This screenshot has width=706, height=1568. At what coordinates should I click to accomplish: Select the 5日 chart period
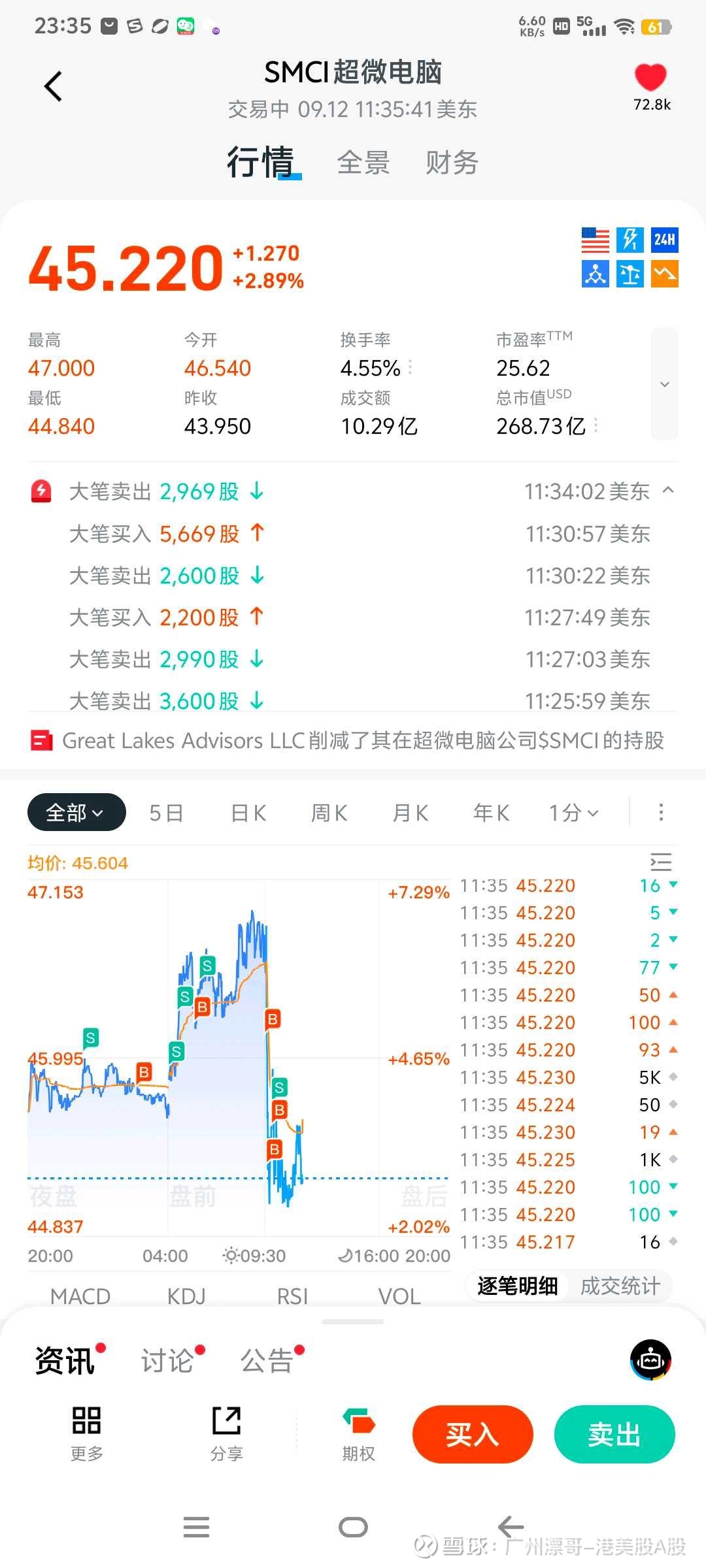(x=166, y=813)
